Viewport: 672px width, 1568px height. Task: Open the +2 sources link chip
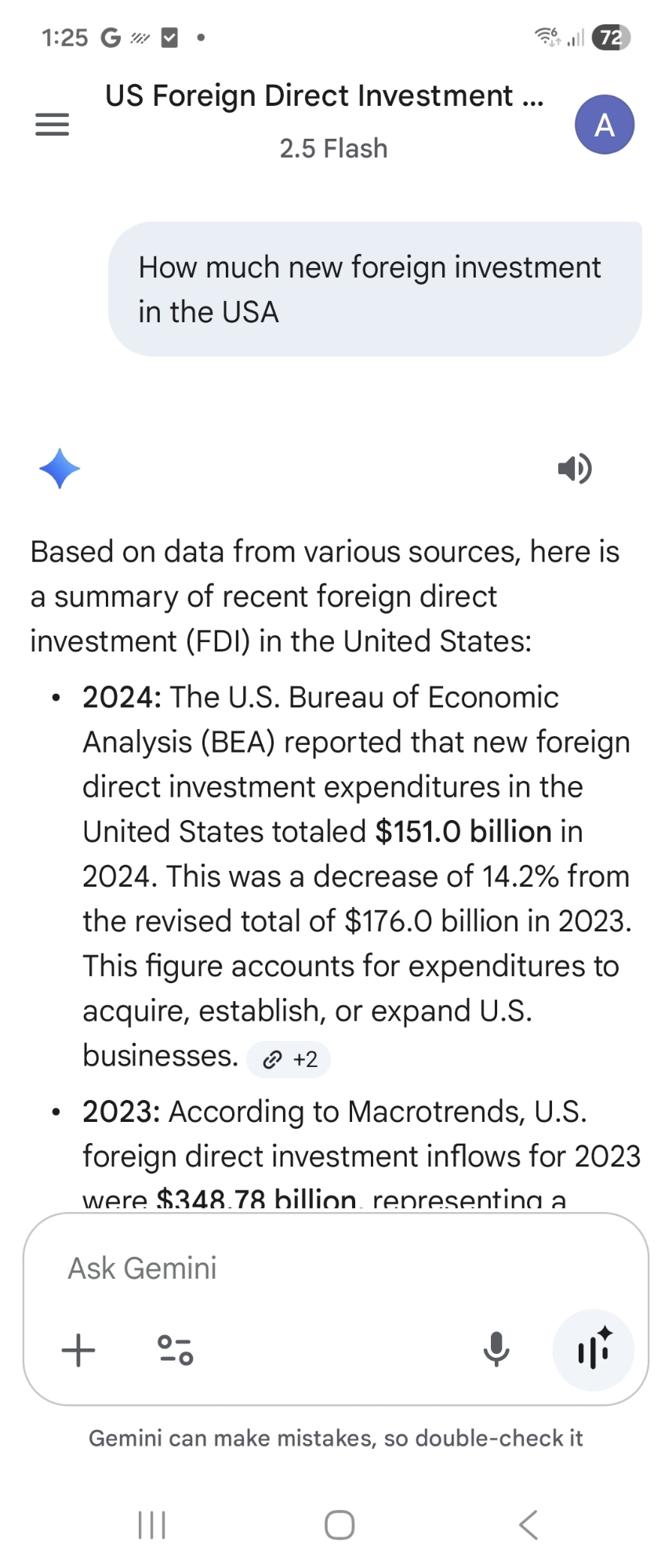coord(289,1059)
